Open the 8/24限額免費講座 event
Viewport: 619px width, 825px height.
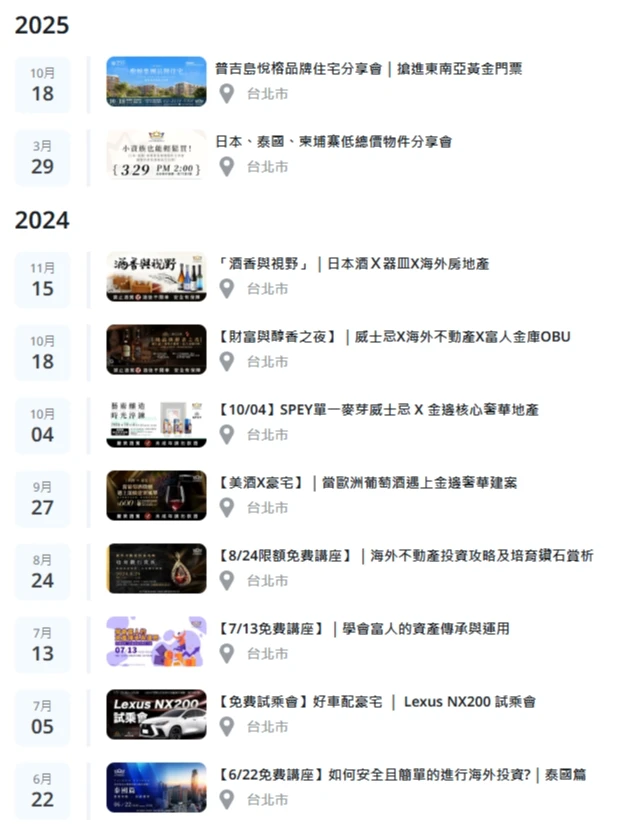[404, 556]
